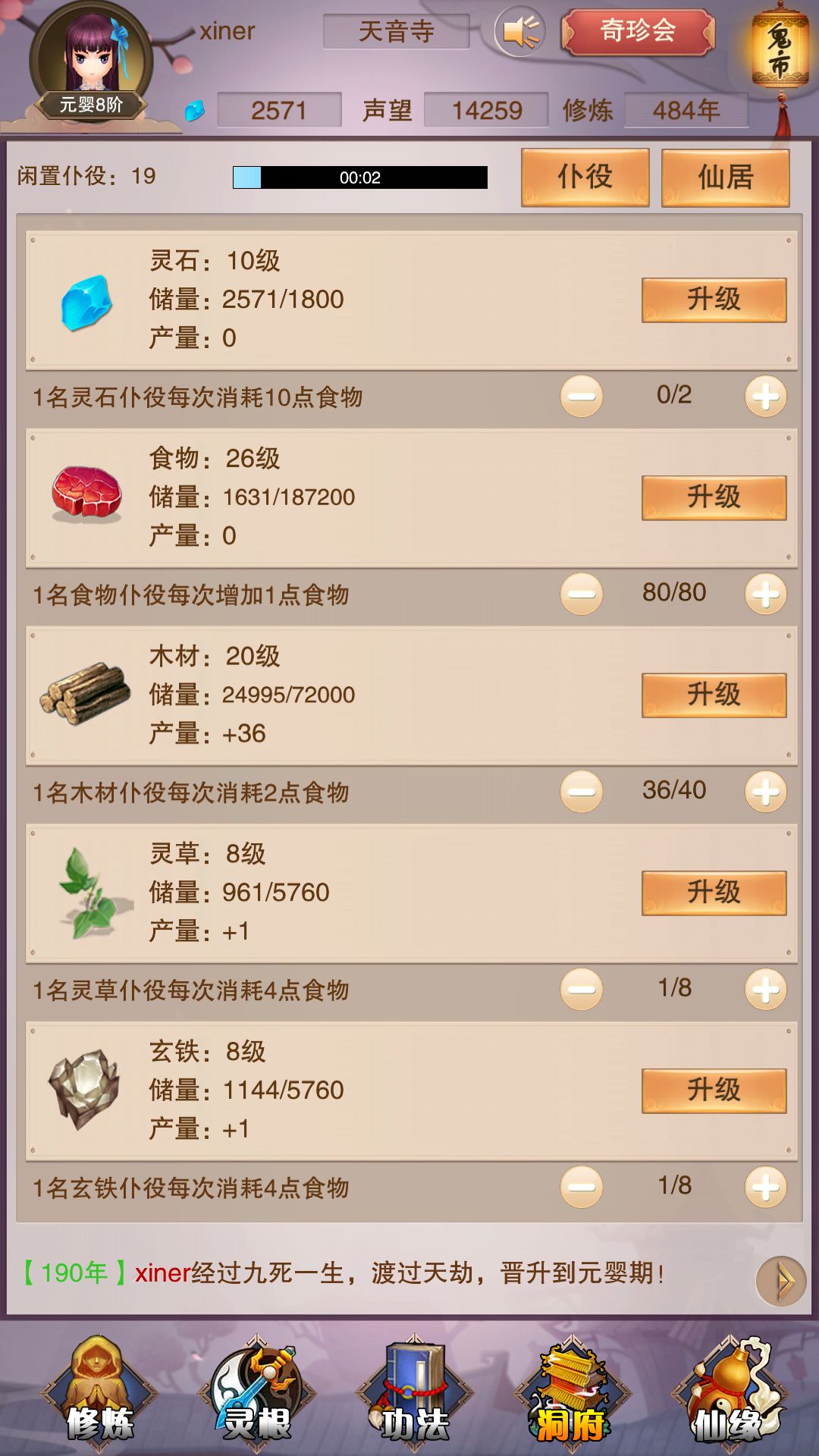Switch to the 仙居 tab
This screenshot has height=1456, width=819.
click(725, 177)
